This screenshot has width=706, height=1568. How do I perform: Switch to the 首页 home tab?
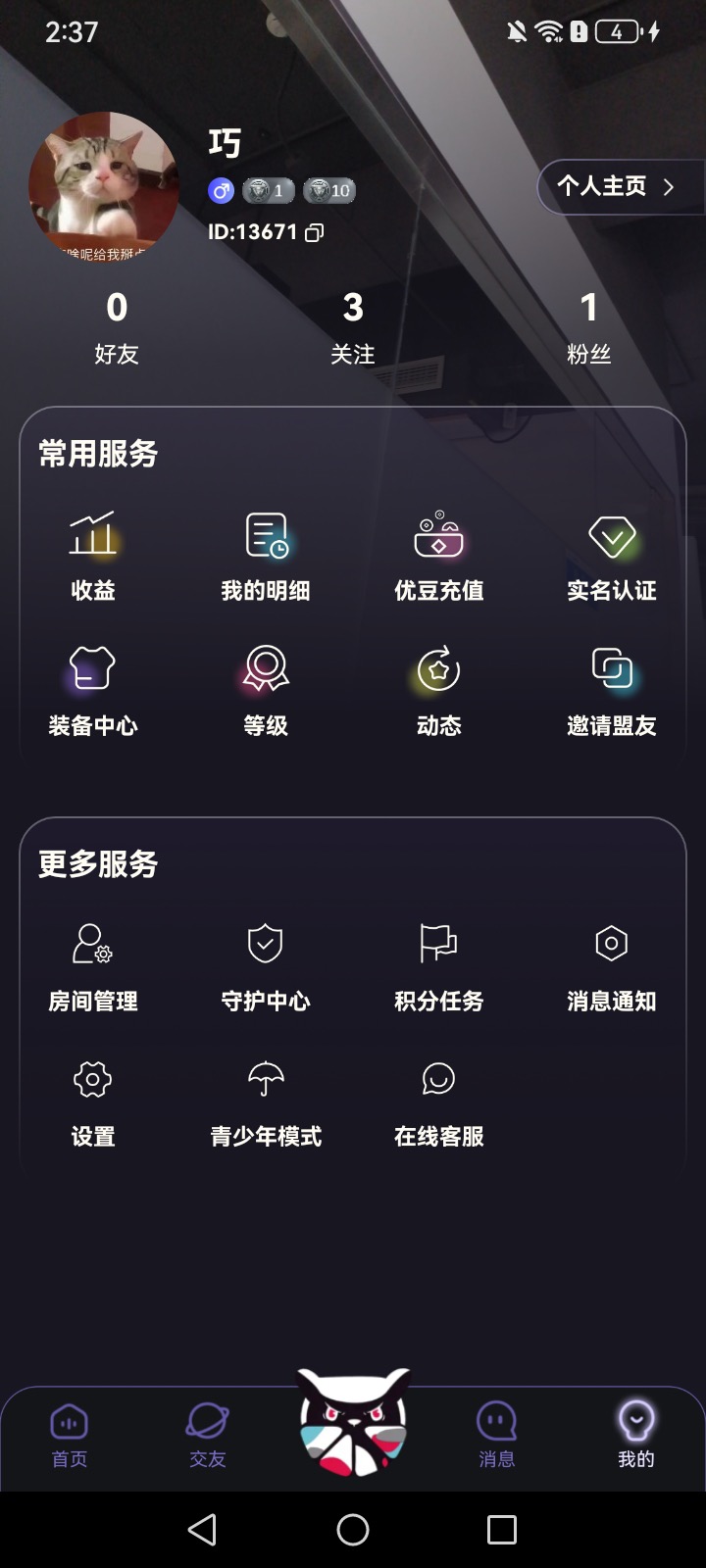point(70,1435)
